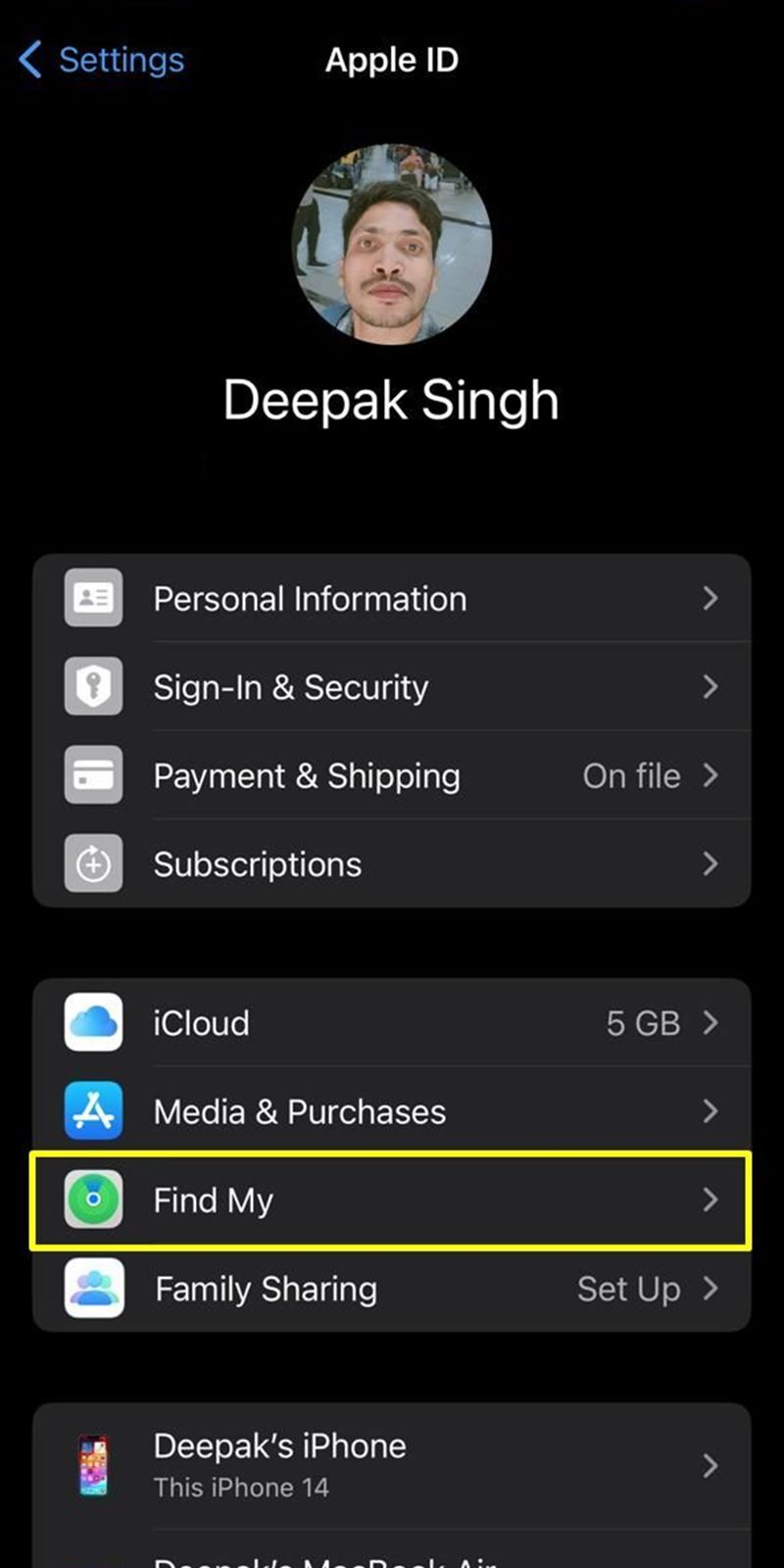
Task: Tap the iCloud cloud icon
Action: click(93, 1023)
